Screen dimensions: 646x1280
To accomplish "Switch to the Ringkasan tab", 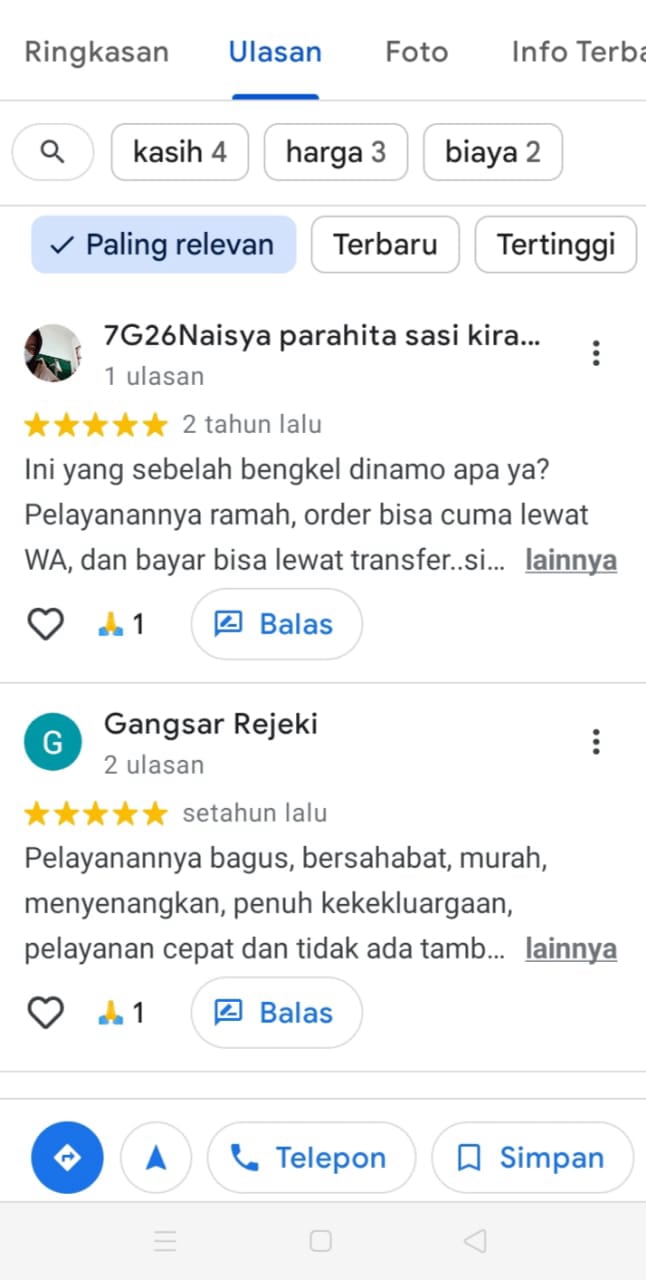I will [96, 52].
